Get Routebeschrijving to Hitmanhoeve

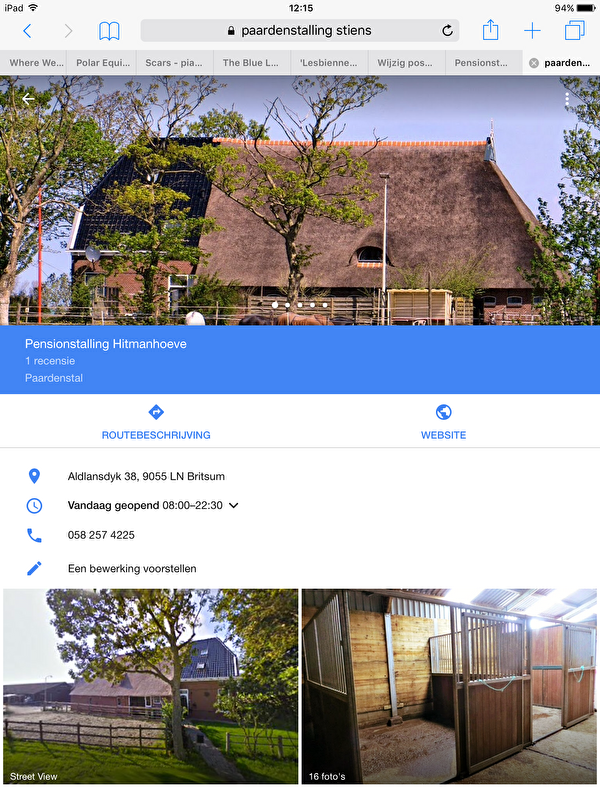tap(156, 422)
